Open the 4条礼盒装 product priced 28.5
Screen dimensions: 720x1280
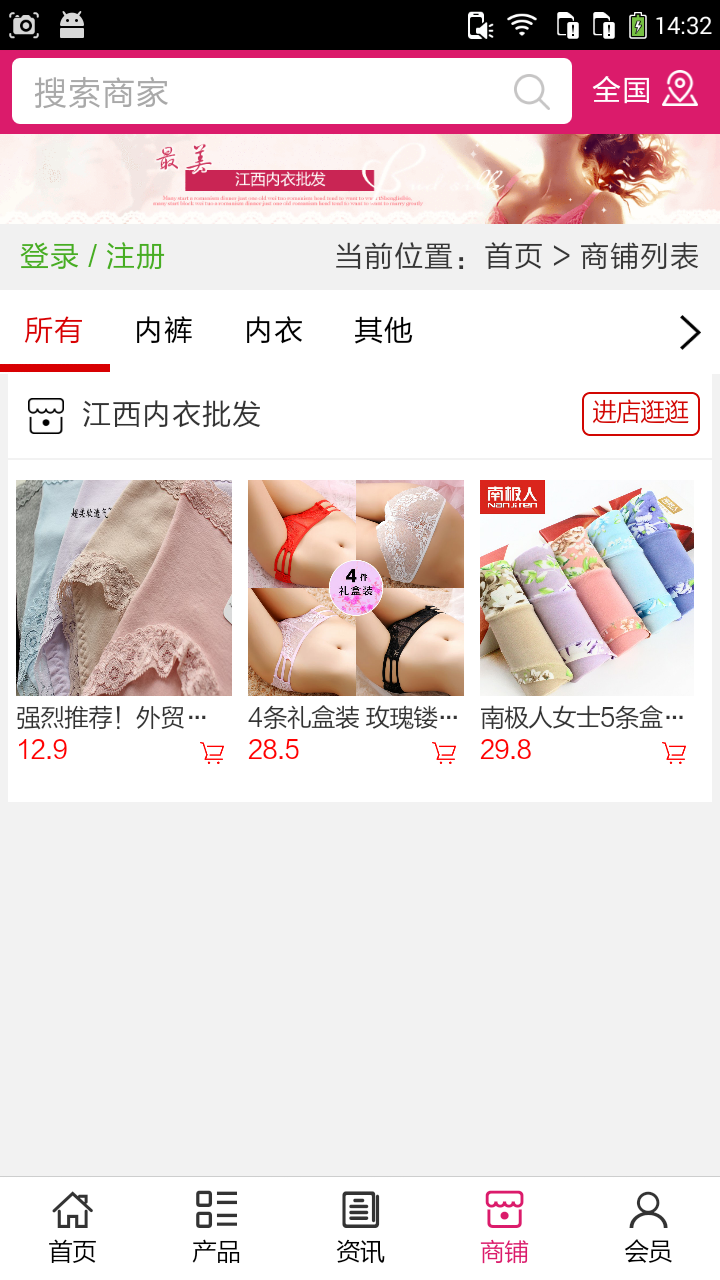click(x=356, y=588)
